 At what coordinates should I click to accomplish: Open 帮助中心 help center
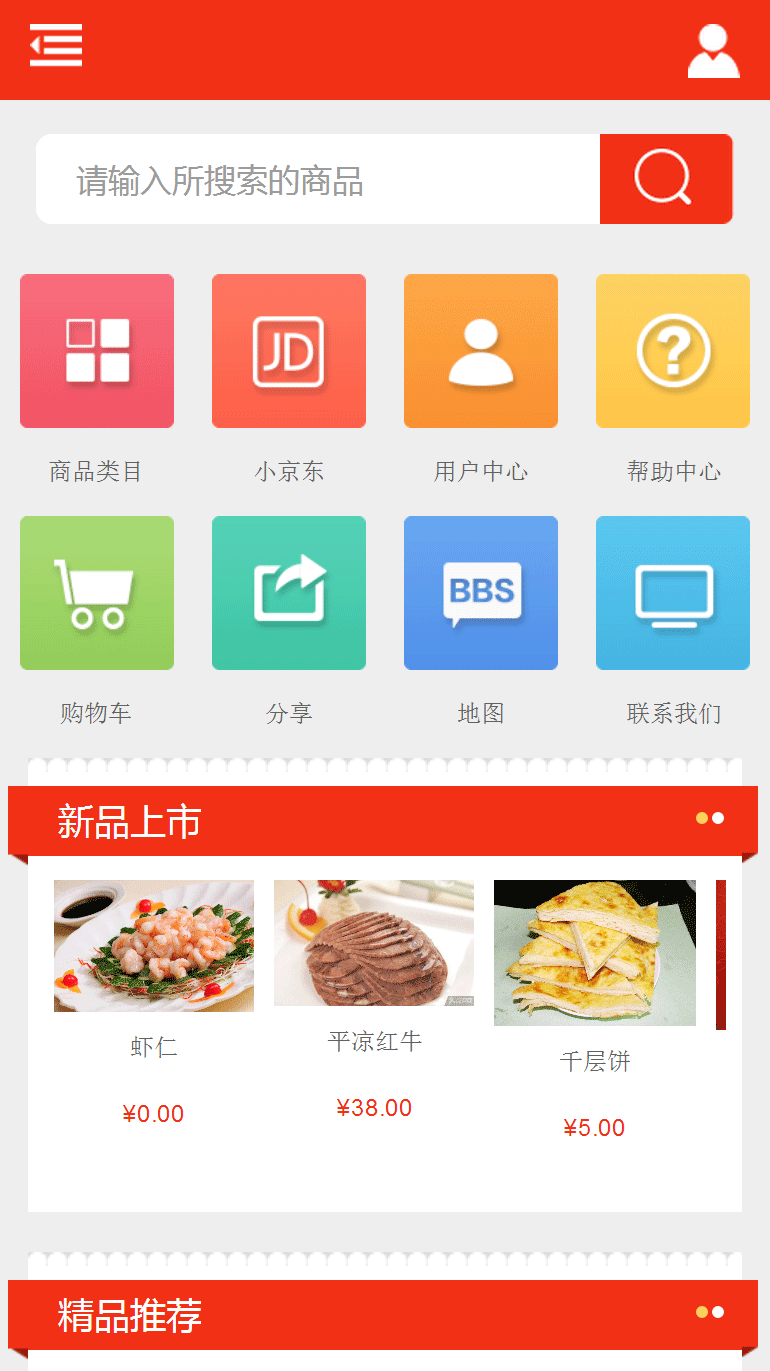pyautogui.click(x=673, y=351)
